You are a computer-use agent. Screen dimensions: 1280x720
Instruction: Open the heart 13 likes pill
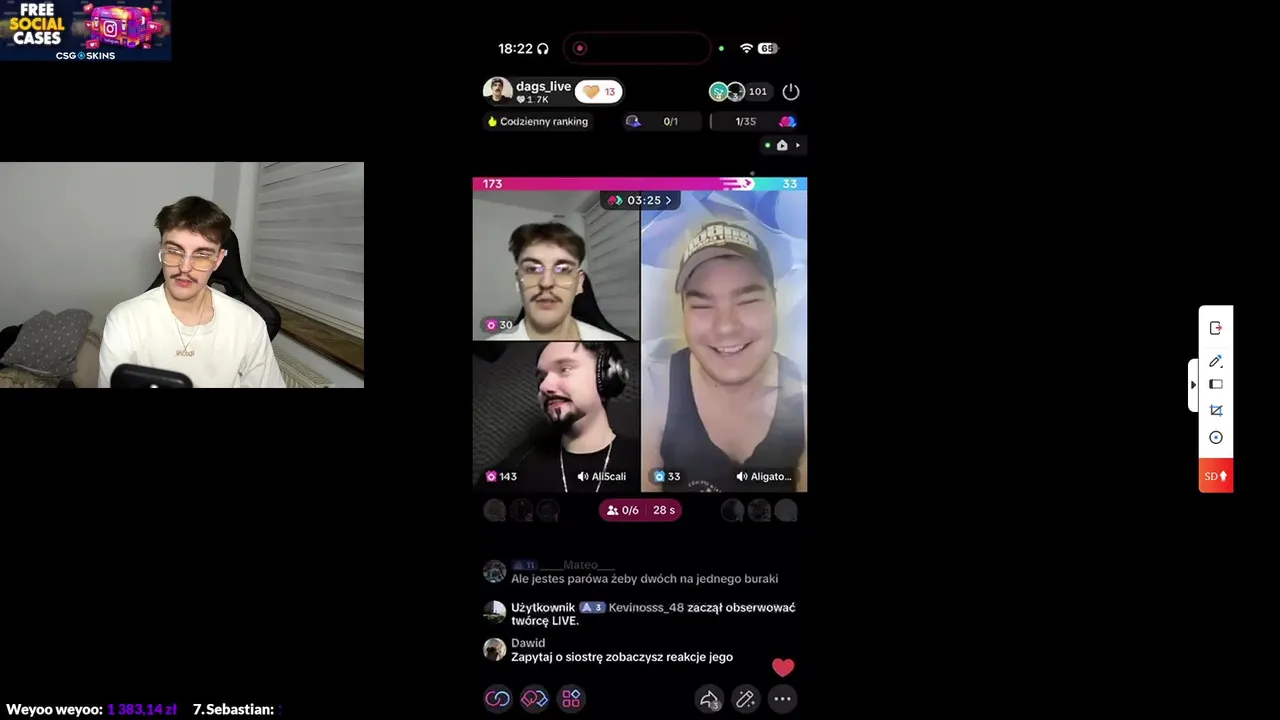[599, 92]
